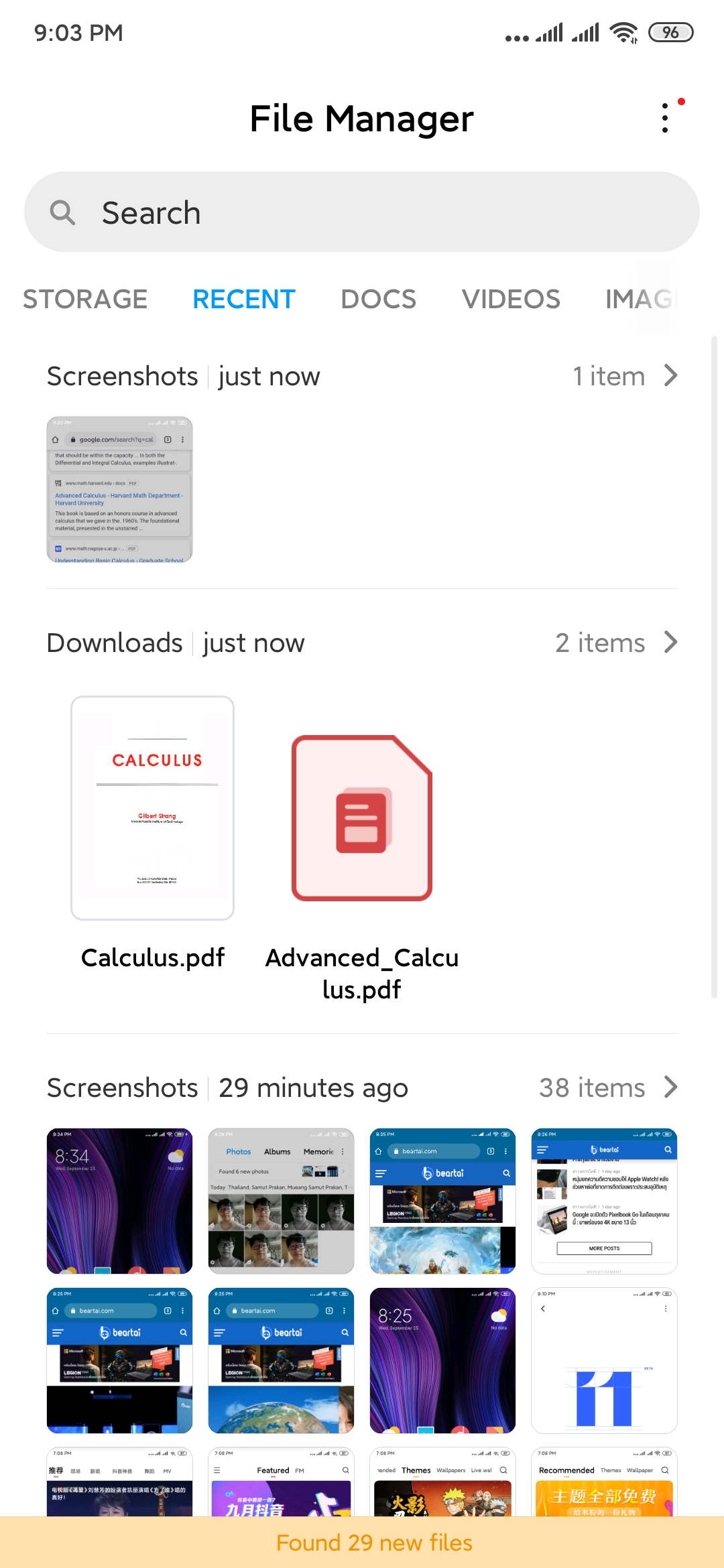This screenshot has height=1568, width=724.
Task: Open the Apple Watch news screenshot thumbnail
Action: point(604,1201)
